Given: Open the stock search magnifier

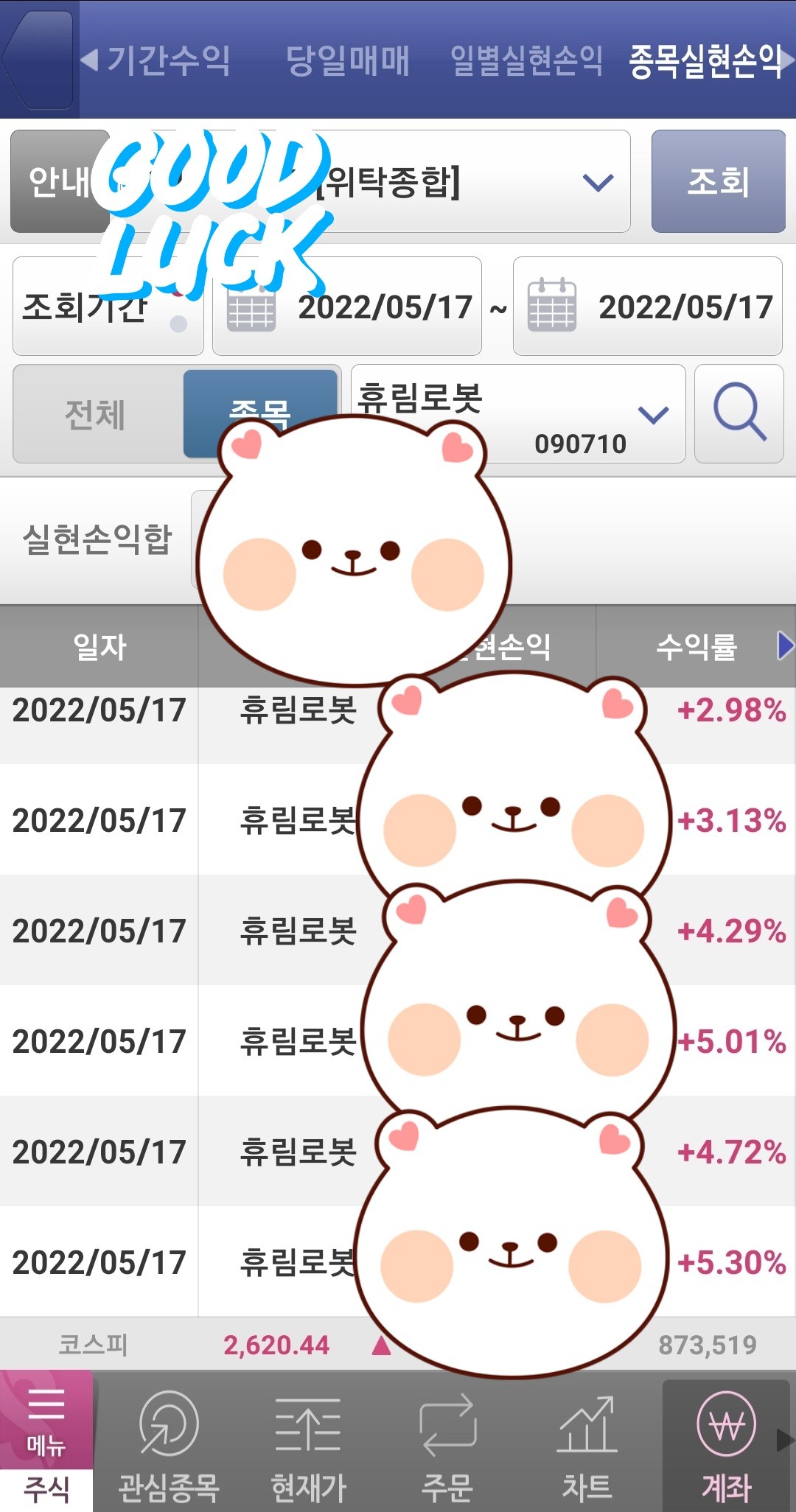Looking at the screenshot, I should (x=739, y=414).
